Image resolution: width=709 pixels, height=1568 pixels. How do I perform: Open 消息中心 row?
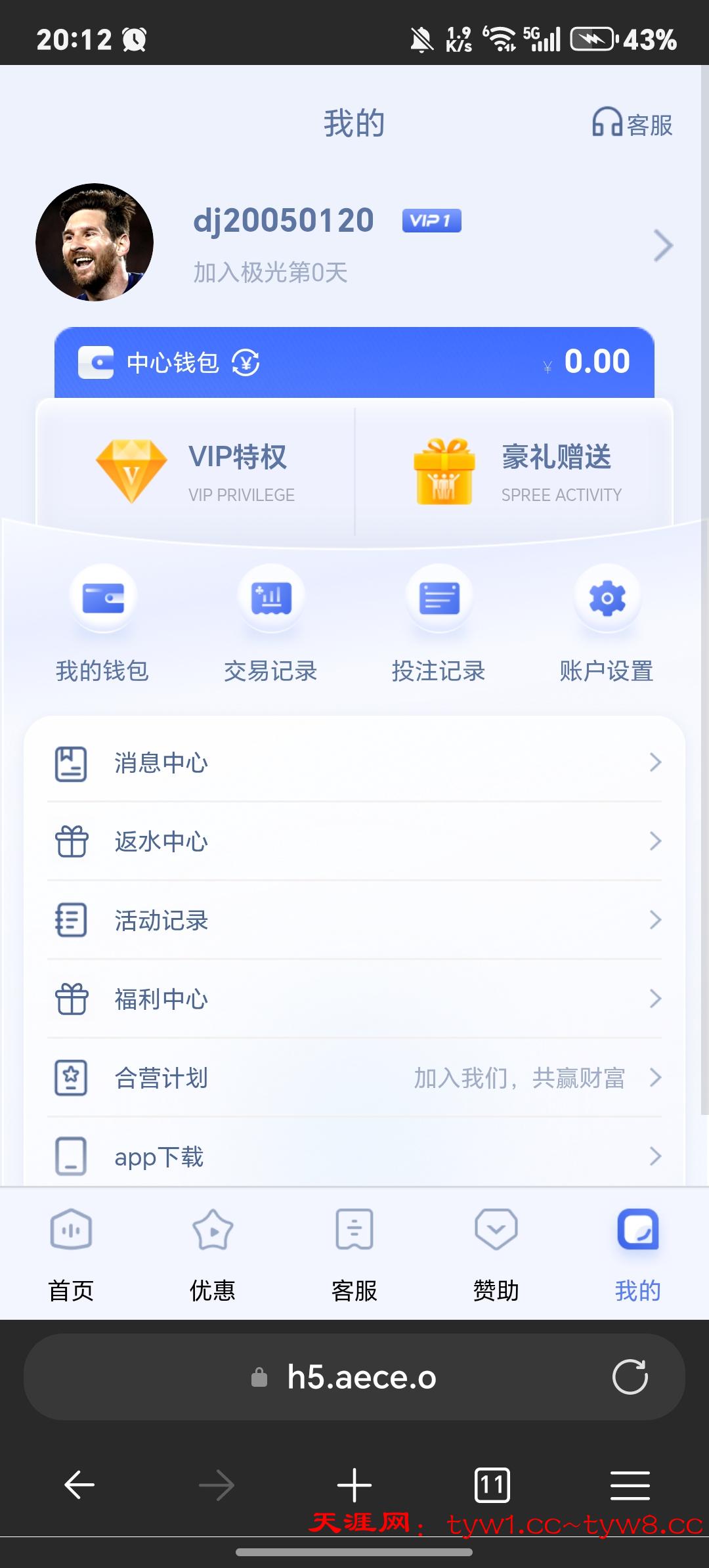tap(354, 763)
